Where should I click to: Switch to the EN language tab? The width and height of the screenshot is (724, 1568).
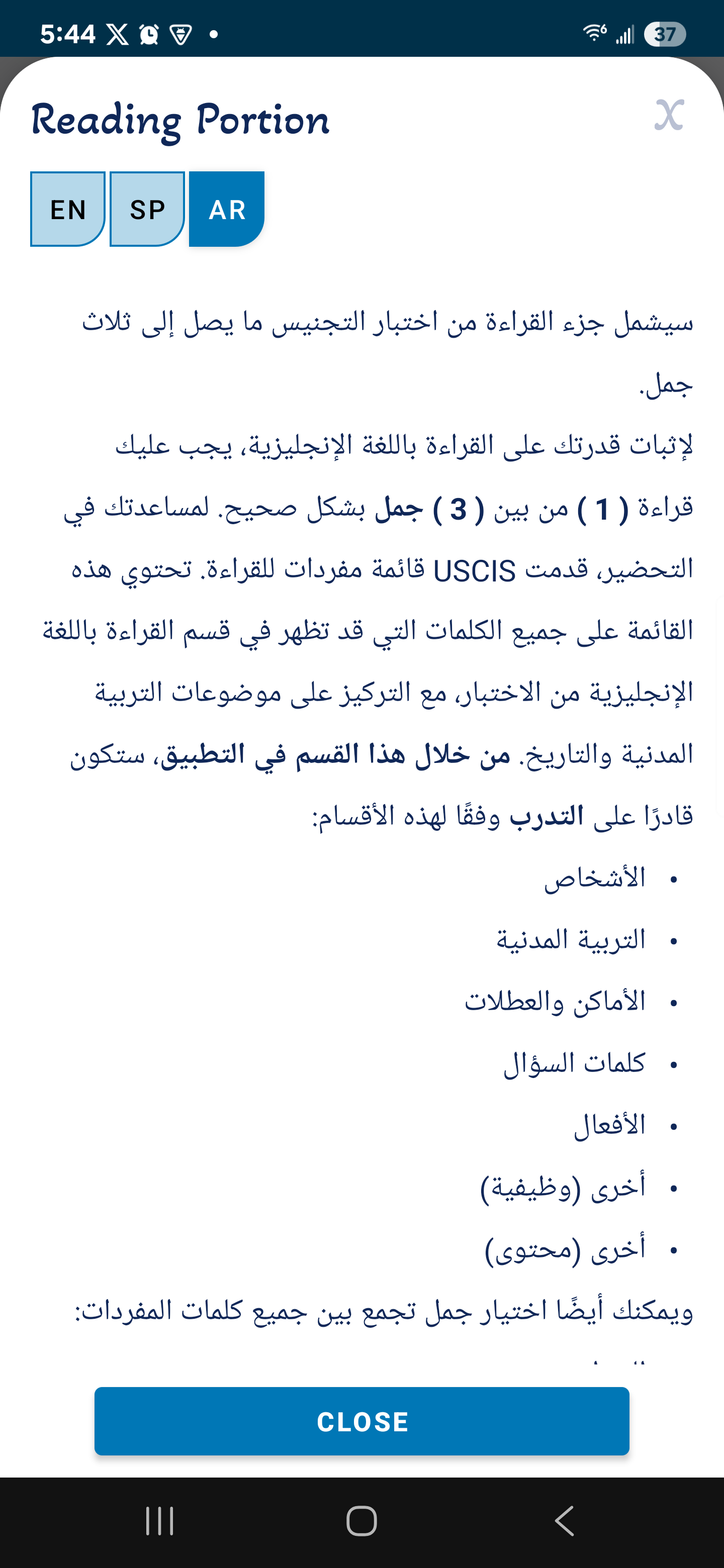coord(67,210)
